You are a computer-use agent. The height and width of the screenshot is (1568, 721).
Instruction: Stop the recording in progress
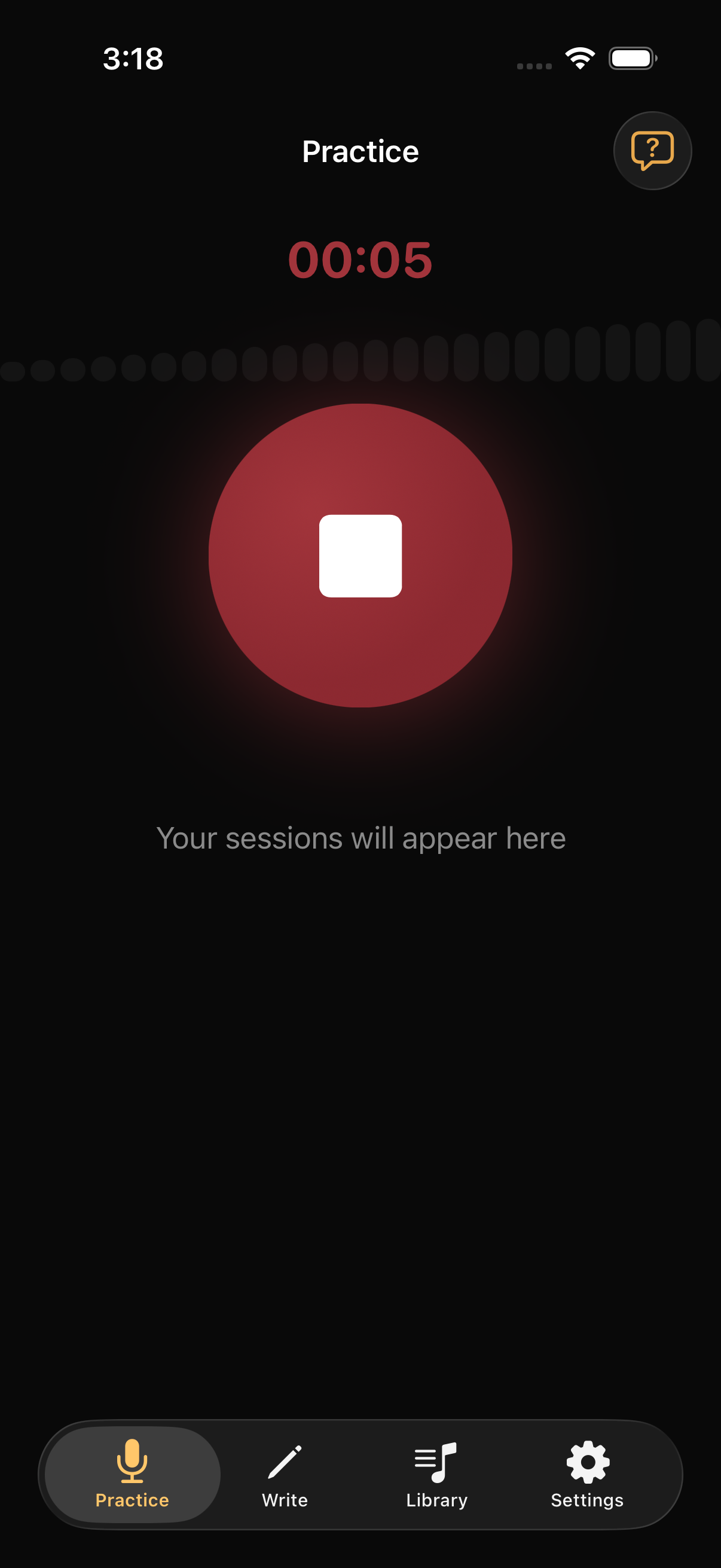click(360, 555)
